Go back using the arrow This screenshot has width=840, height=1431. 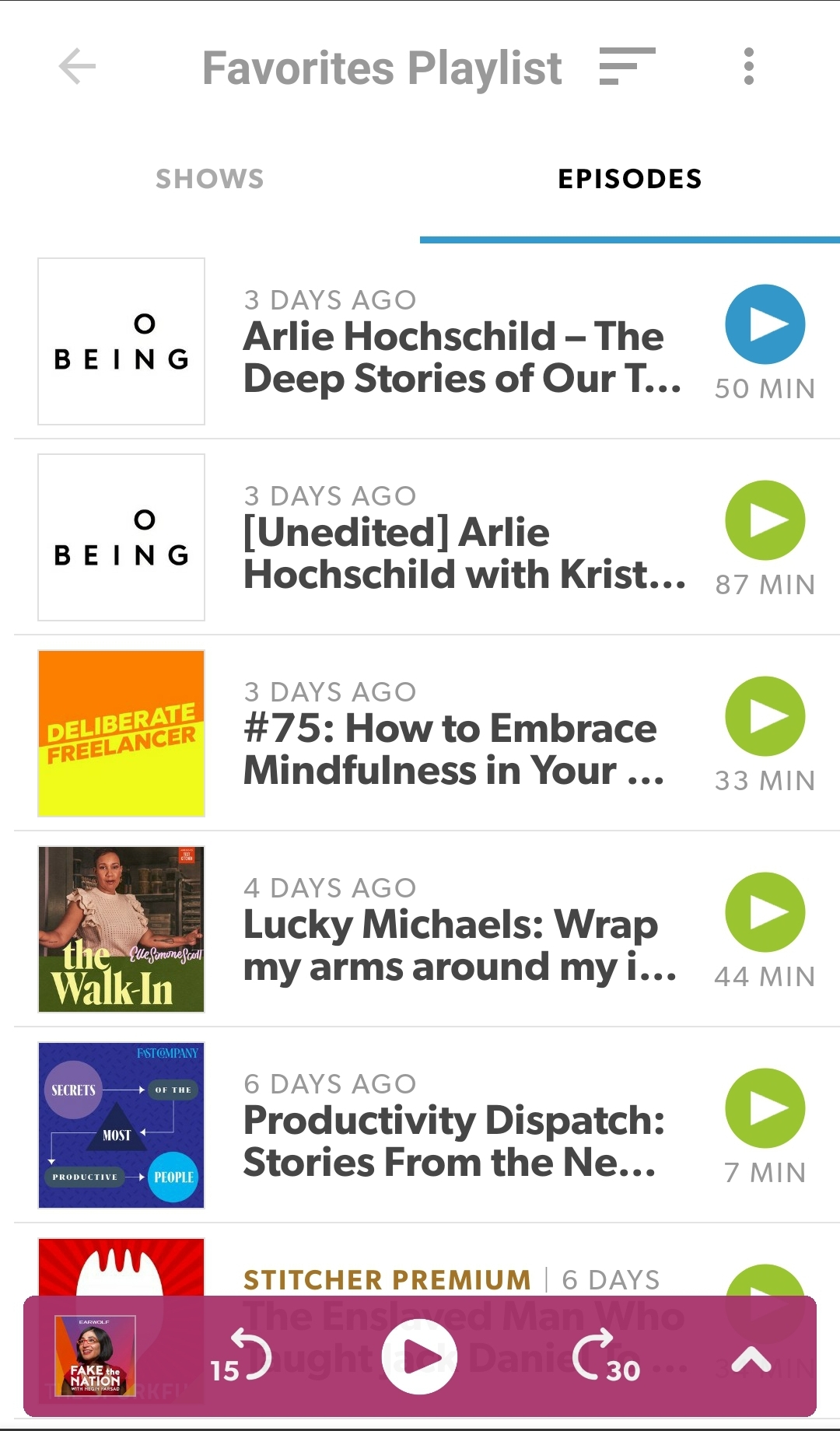point(77,66)
